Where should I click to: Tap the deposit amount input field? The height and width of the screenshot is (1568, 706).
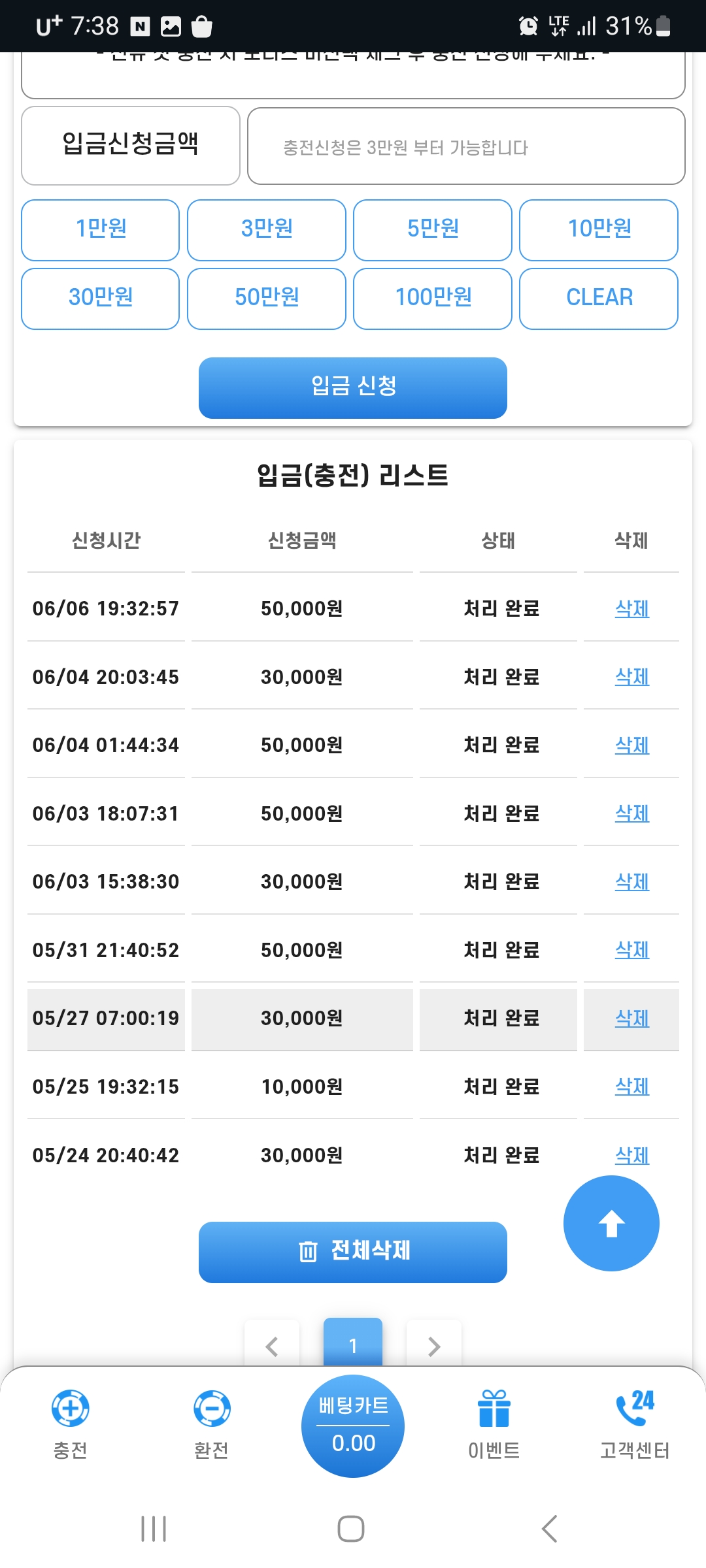[466, 146]
